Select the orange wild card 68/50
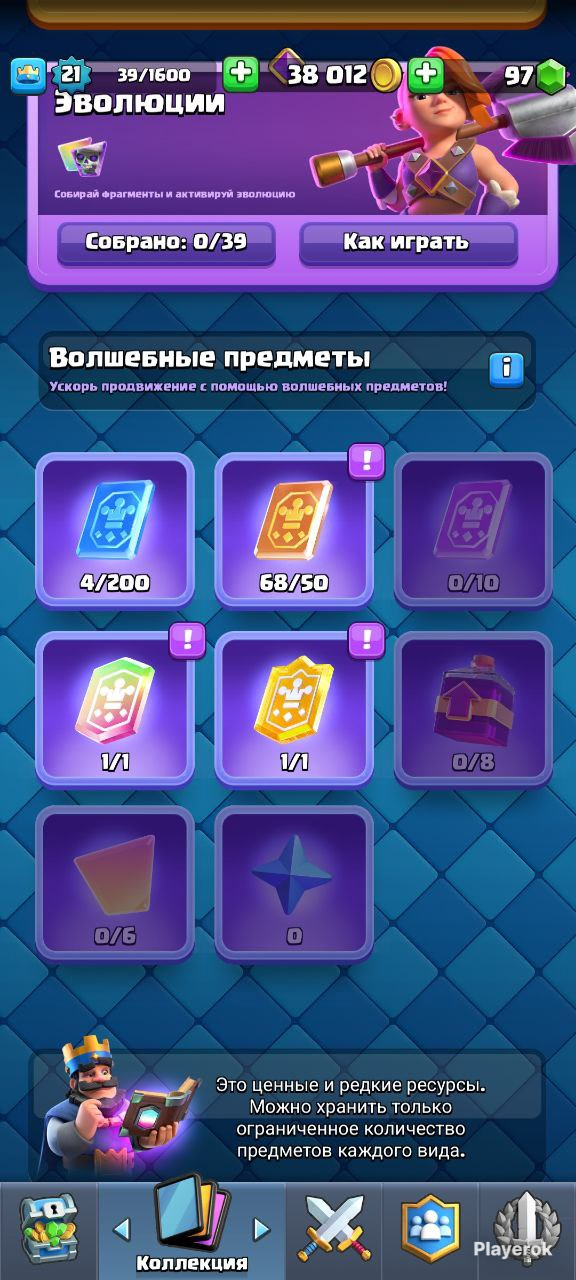This screenshot has width=576, height=1280. click(x=294, y=530)
